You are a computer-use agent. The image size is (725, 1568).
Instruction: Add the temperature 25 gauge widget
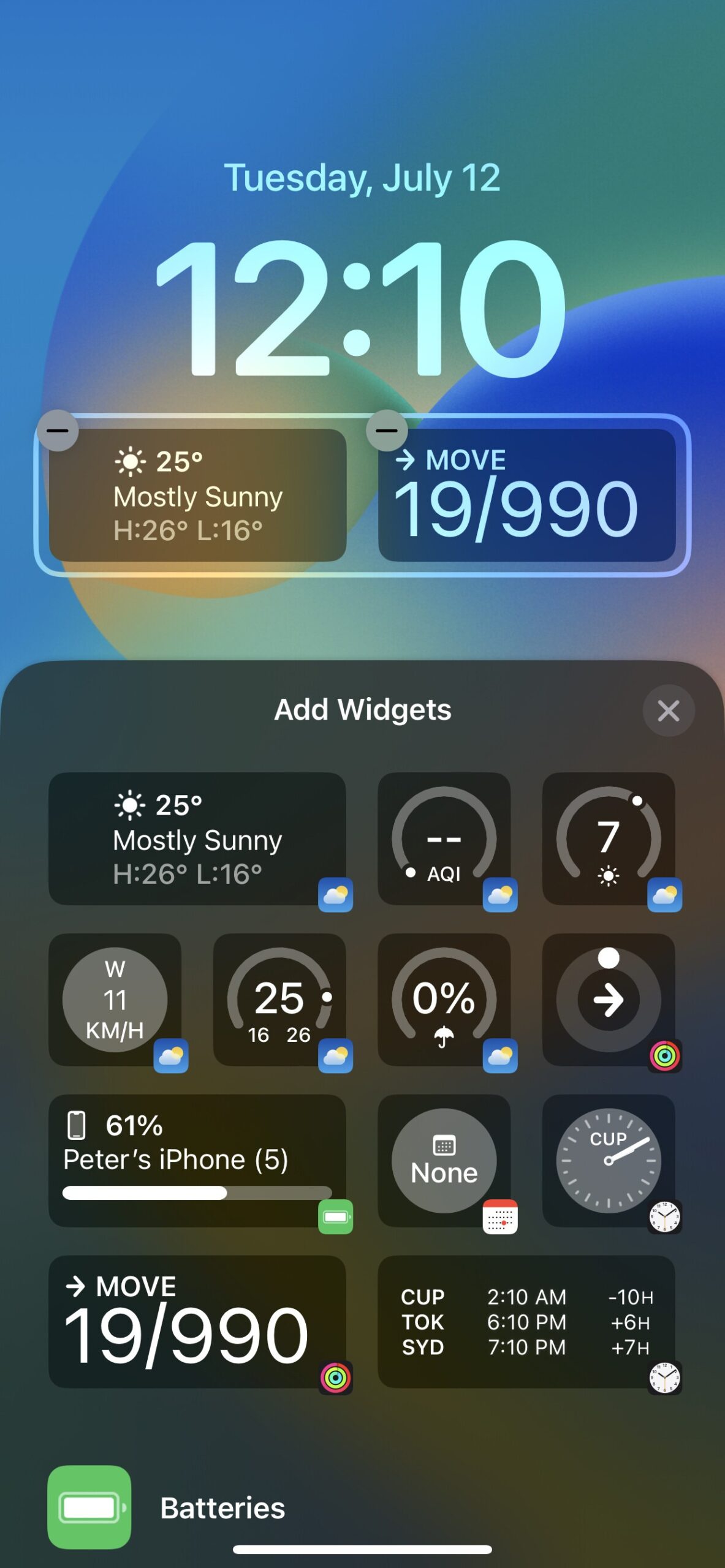(x=279, y=1000)
